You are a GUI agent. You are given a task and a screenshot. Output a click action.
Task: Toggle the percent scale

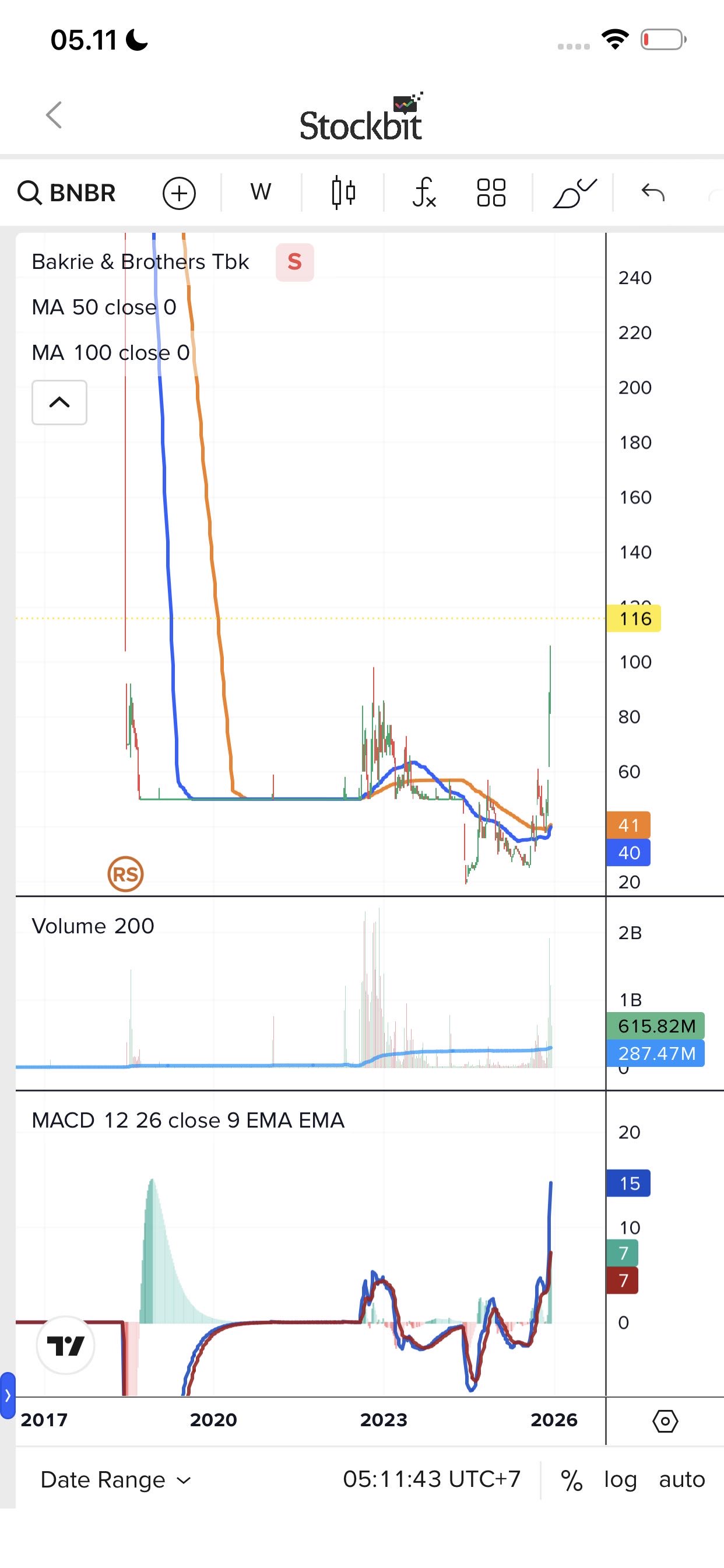[x=571, y=1480]
